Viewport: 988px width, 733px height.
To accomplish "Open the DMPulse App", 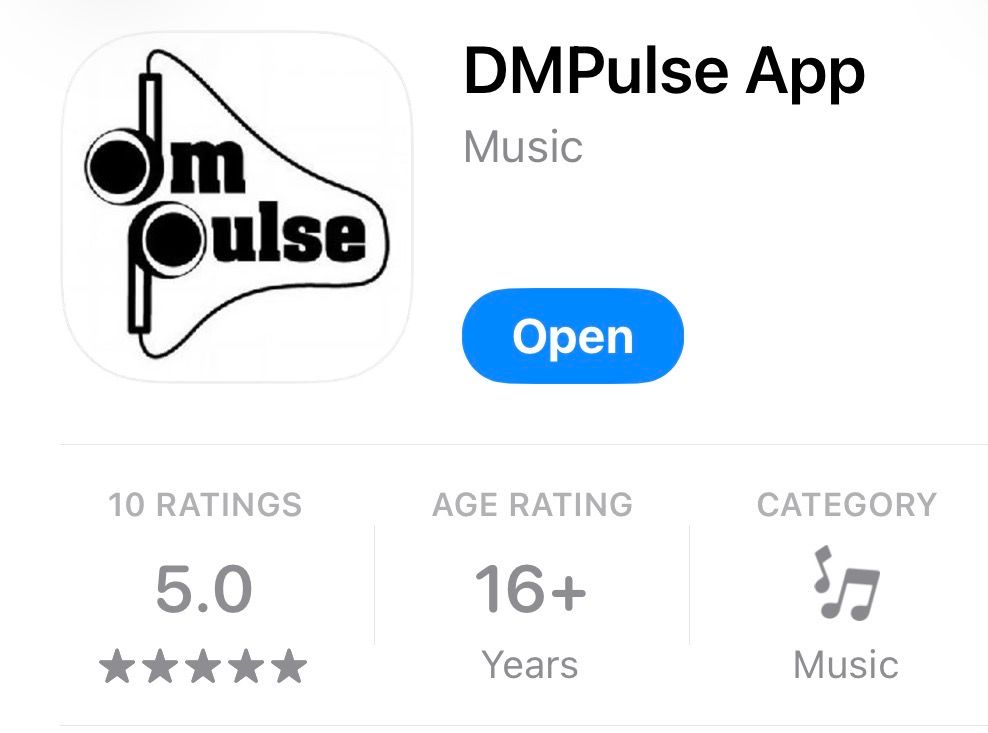I will tap(572, 337).
